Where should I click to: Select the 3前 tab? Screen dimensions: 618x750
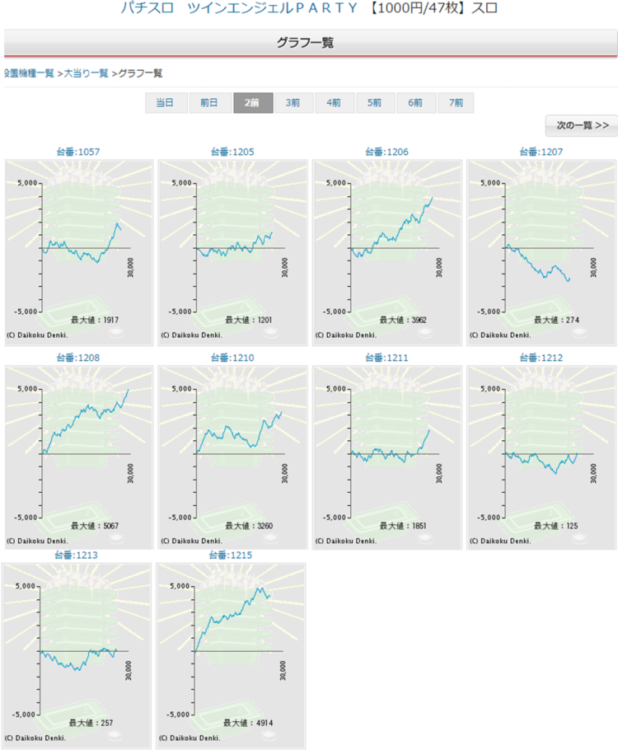[x=292, y=102]
